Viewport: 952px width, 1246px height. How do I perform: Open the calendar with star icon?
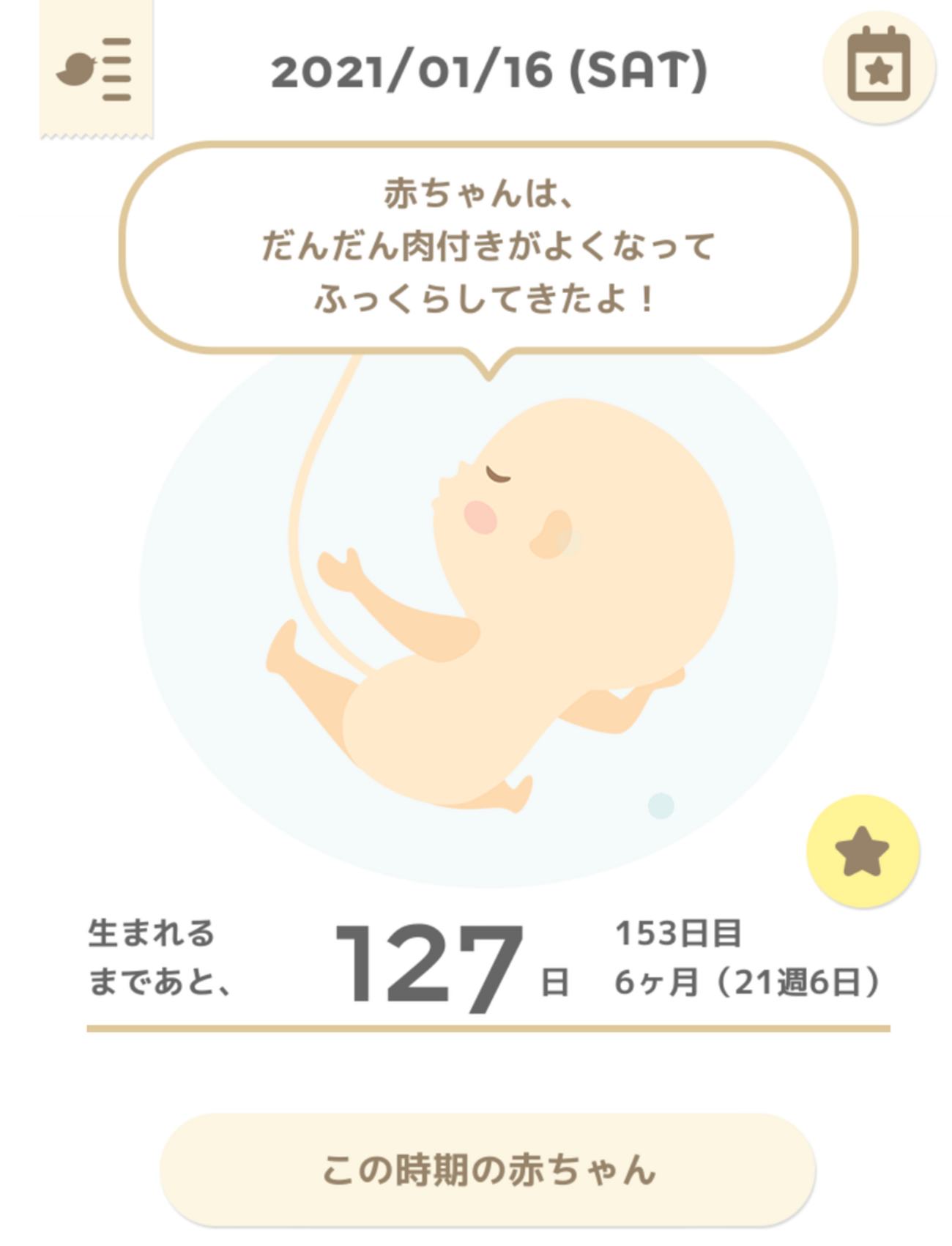pos(879,67)
